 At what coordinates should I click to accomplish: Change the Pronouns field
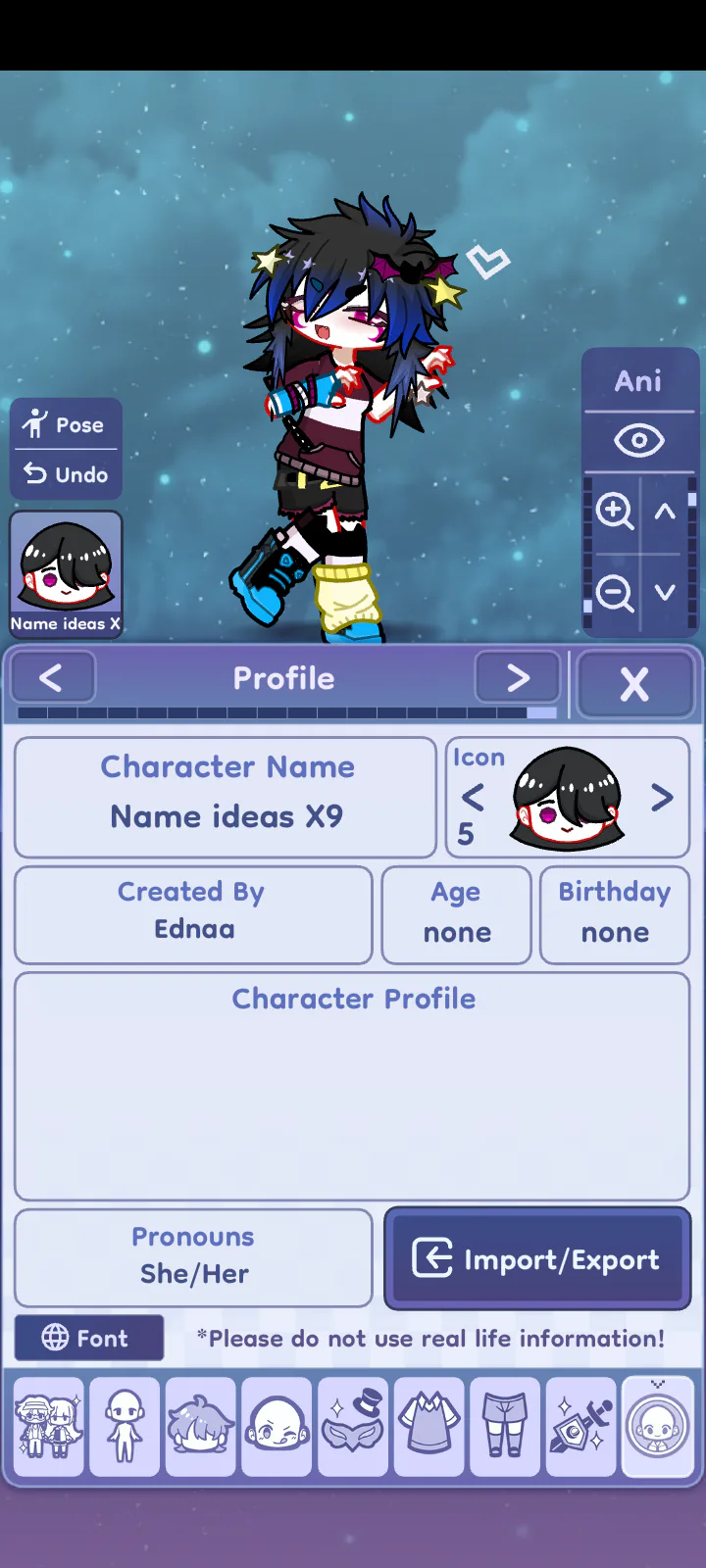[193, 1257]
